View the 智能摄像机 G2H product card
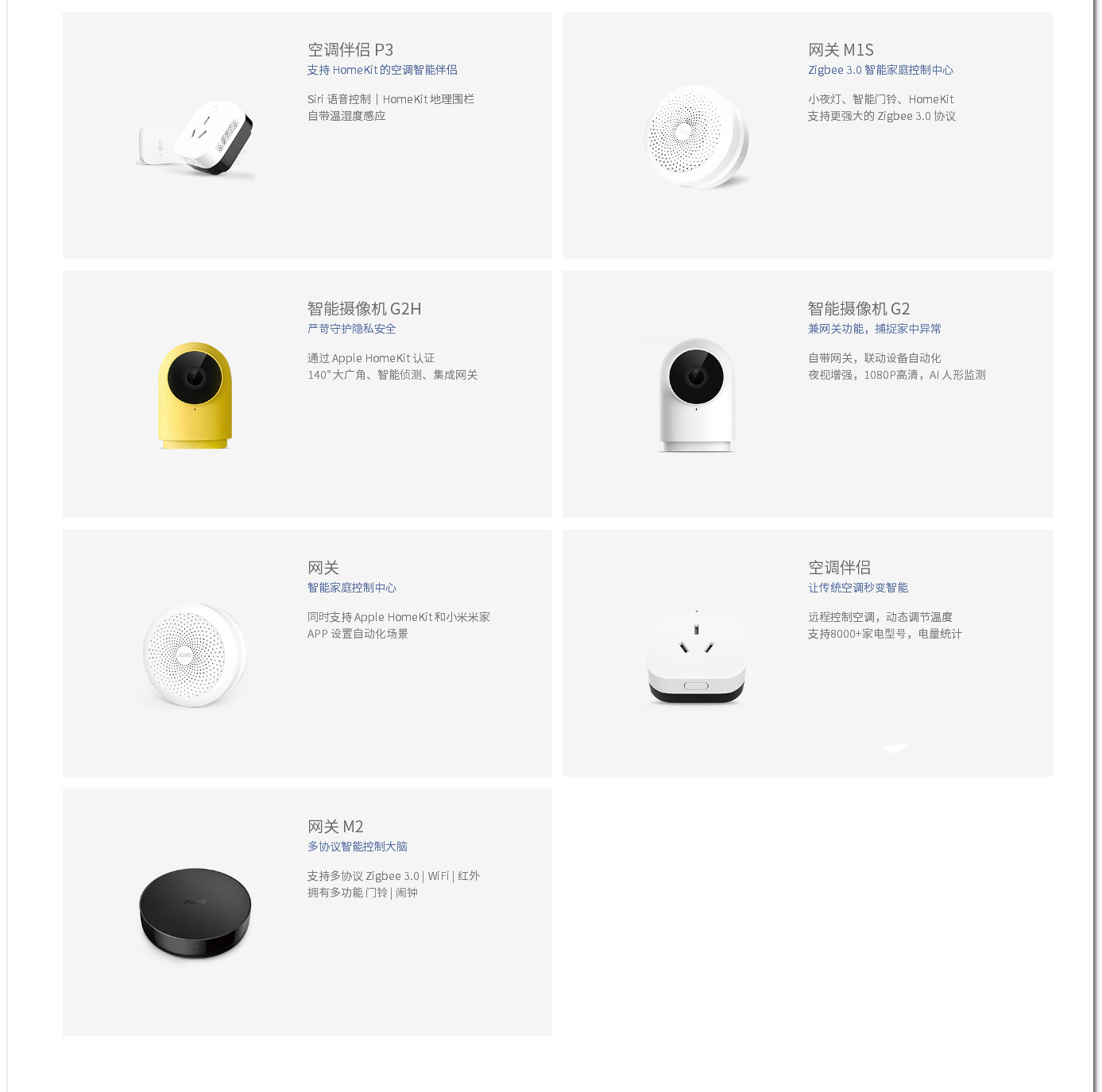This screenshot has height=1092, width=1102. pos(307,394)
